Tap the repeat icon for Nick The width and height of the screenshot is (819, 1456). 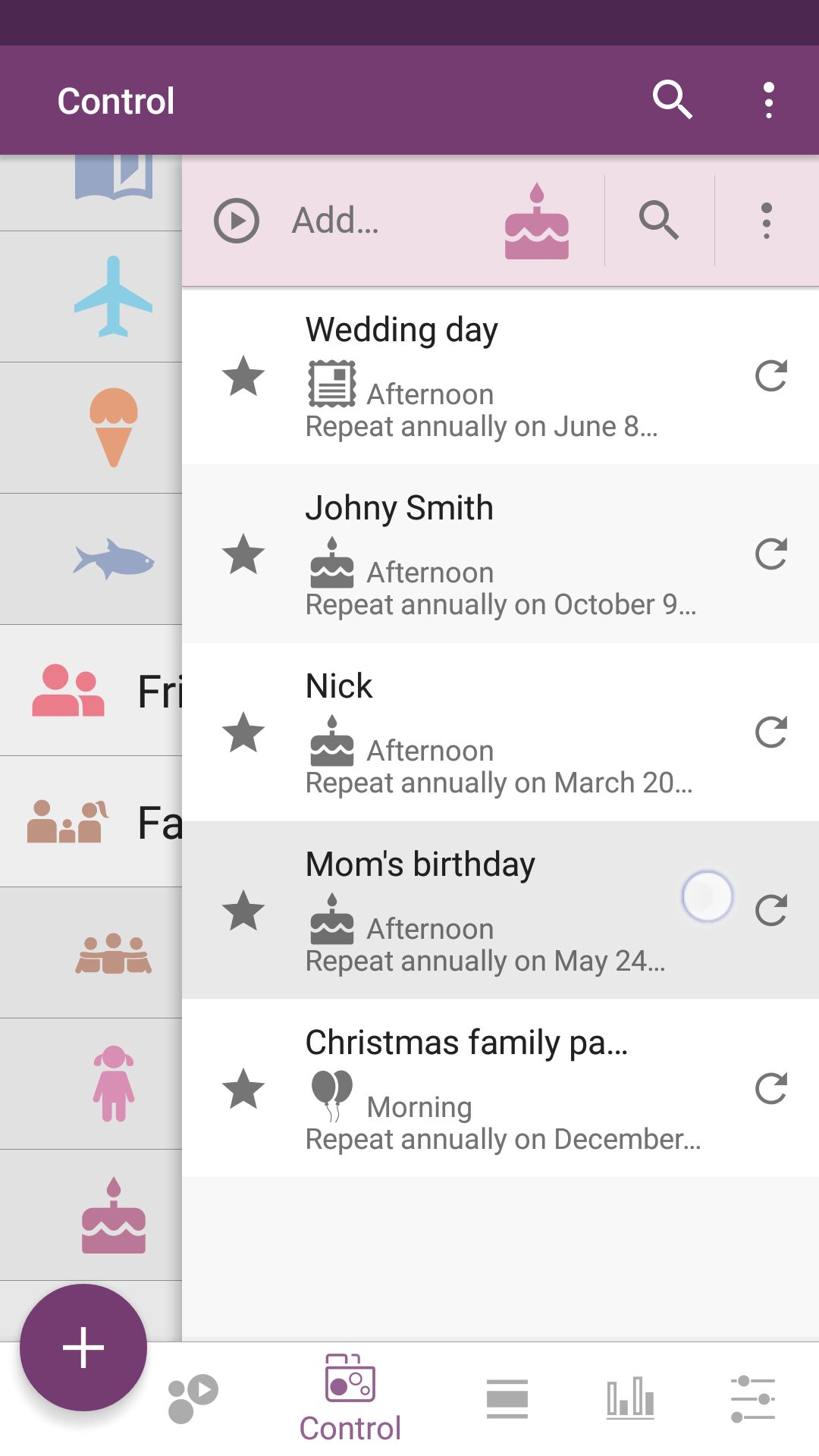tap(771, 733)
